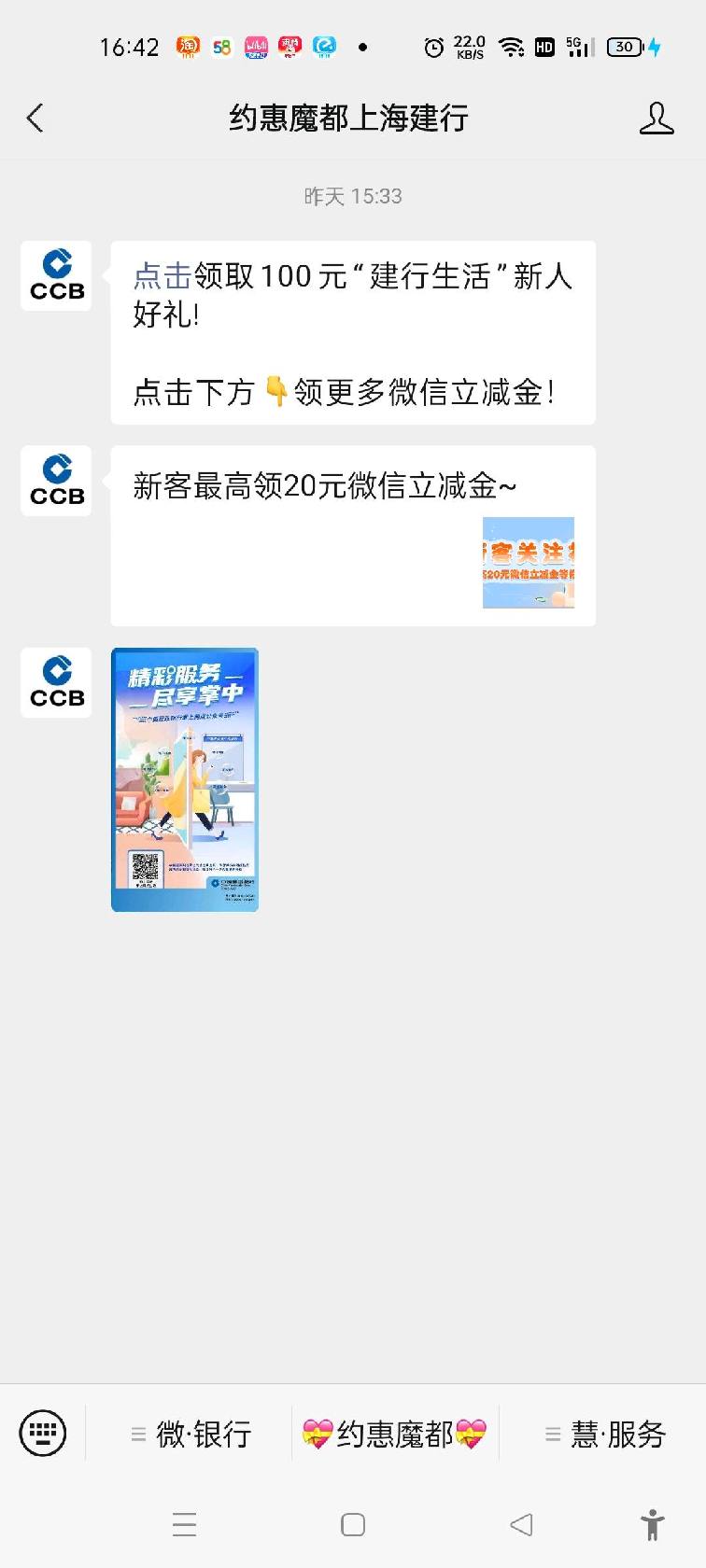Open the 新客最高领20元微信立减金 article card

click(352, 536)
